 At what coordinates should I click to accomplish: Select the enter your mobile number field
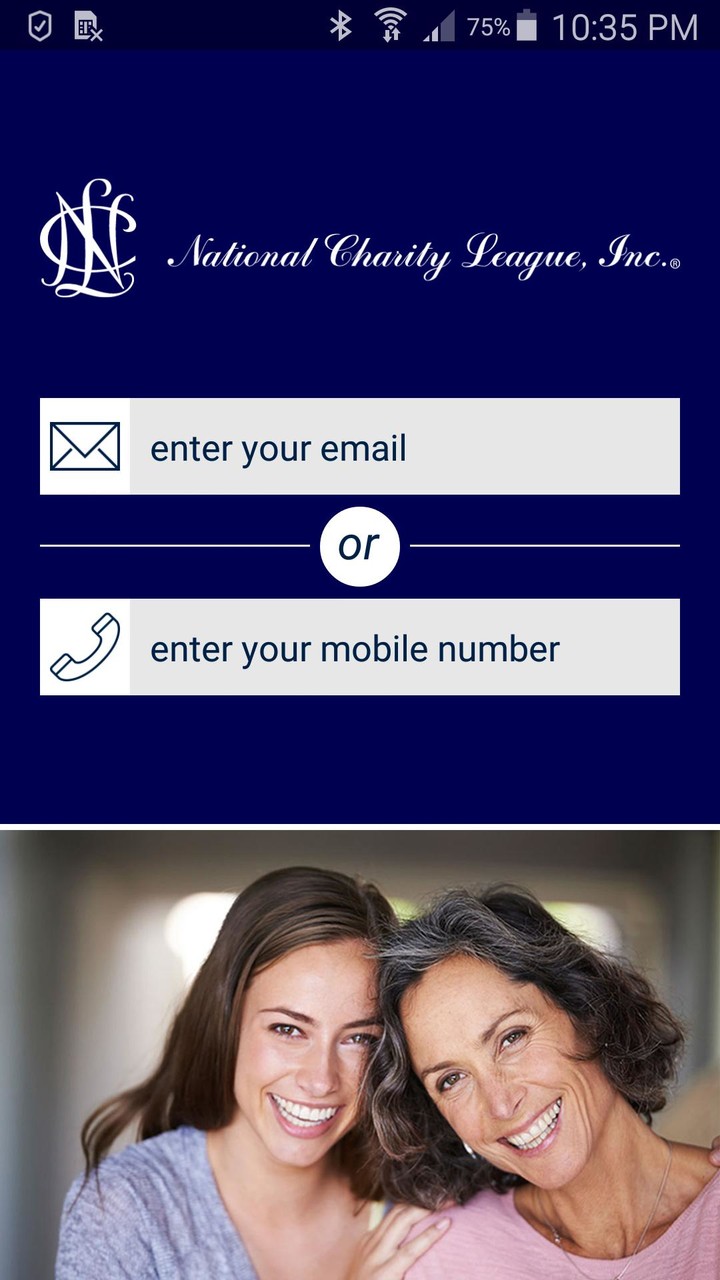click(x=404, y=648)
